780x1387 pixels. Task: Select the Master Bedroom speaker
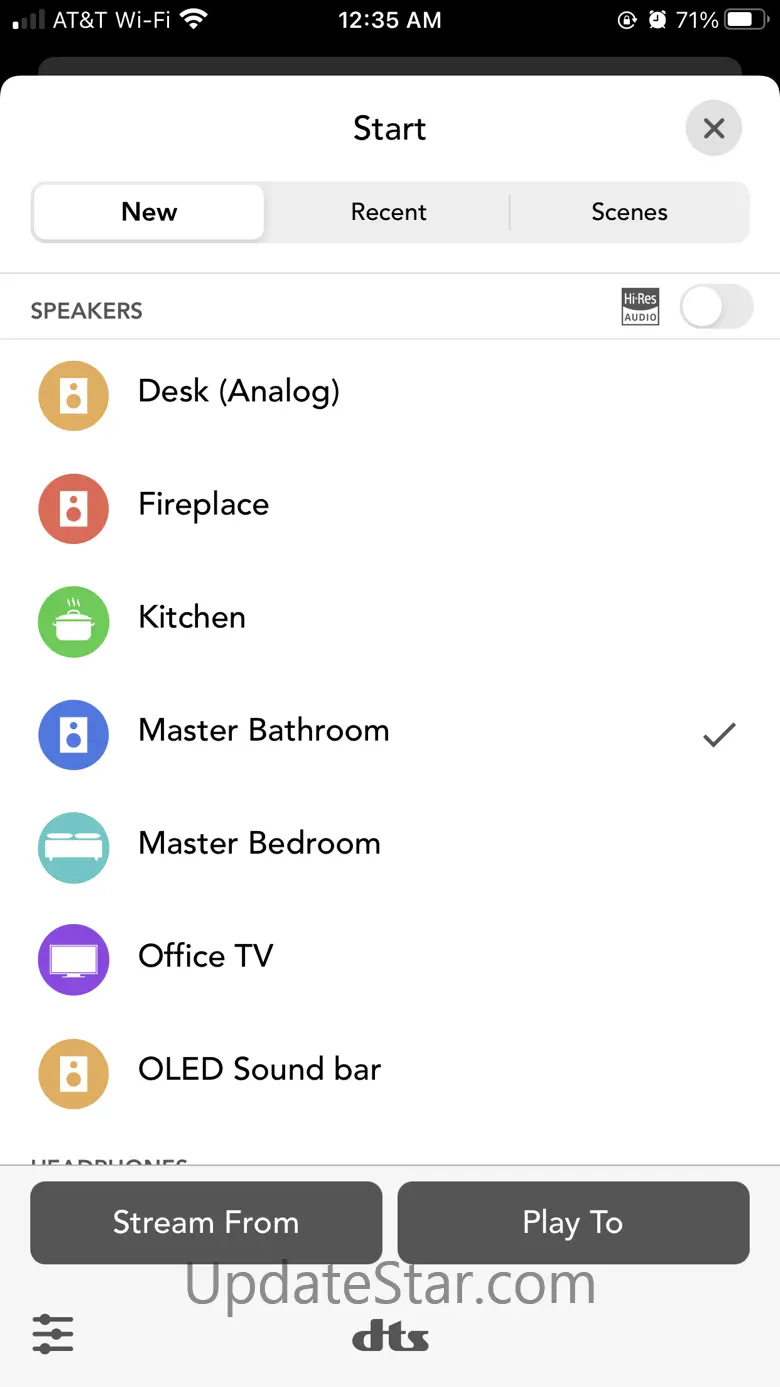click(x=259, y=843)
